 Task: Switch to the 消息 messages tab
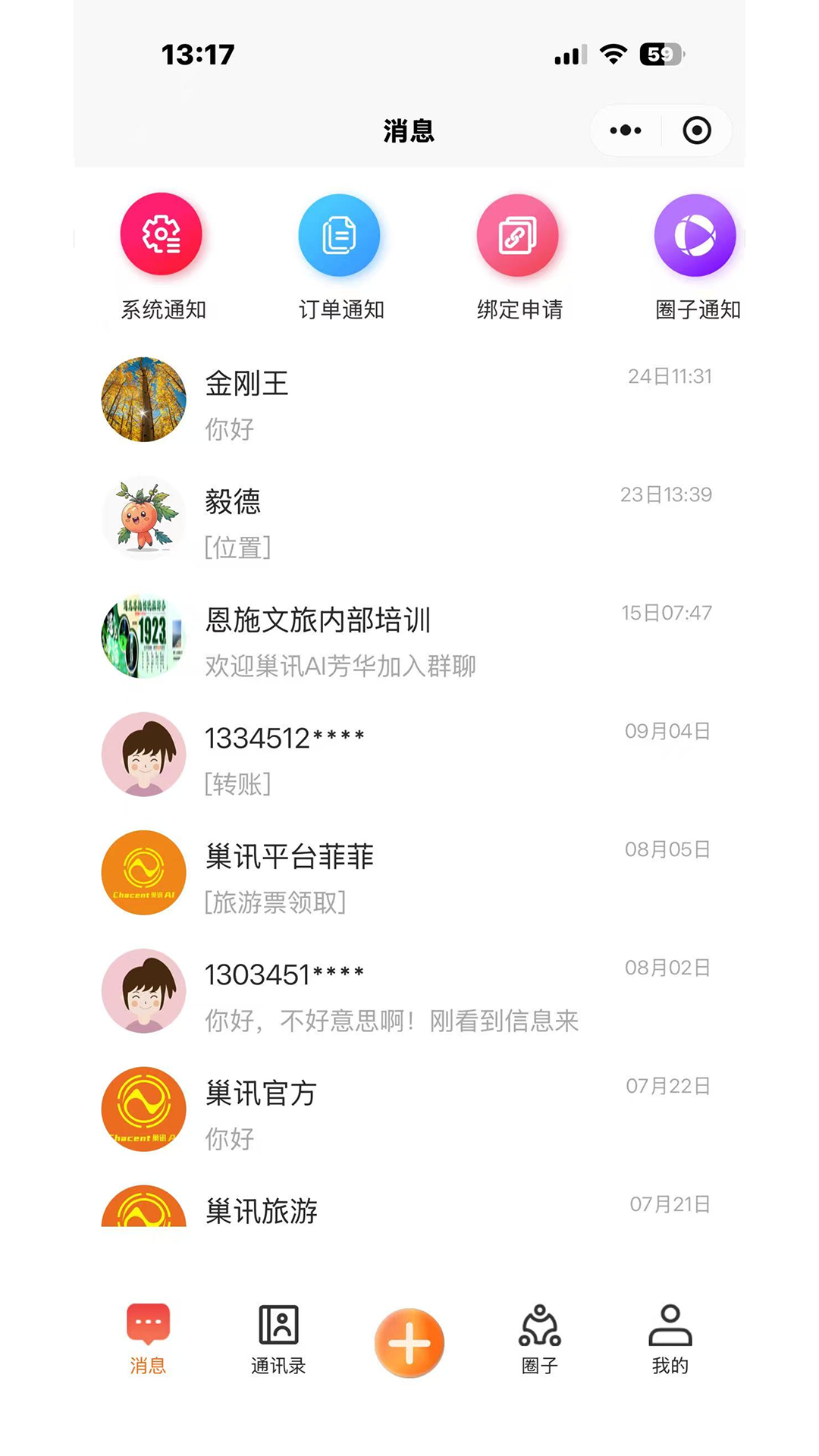click(147, 1336)
